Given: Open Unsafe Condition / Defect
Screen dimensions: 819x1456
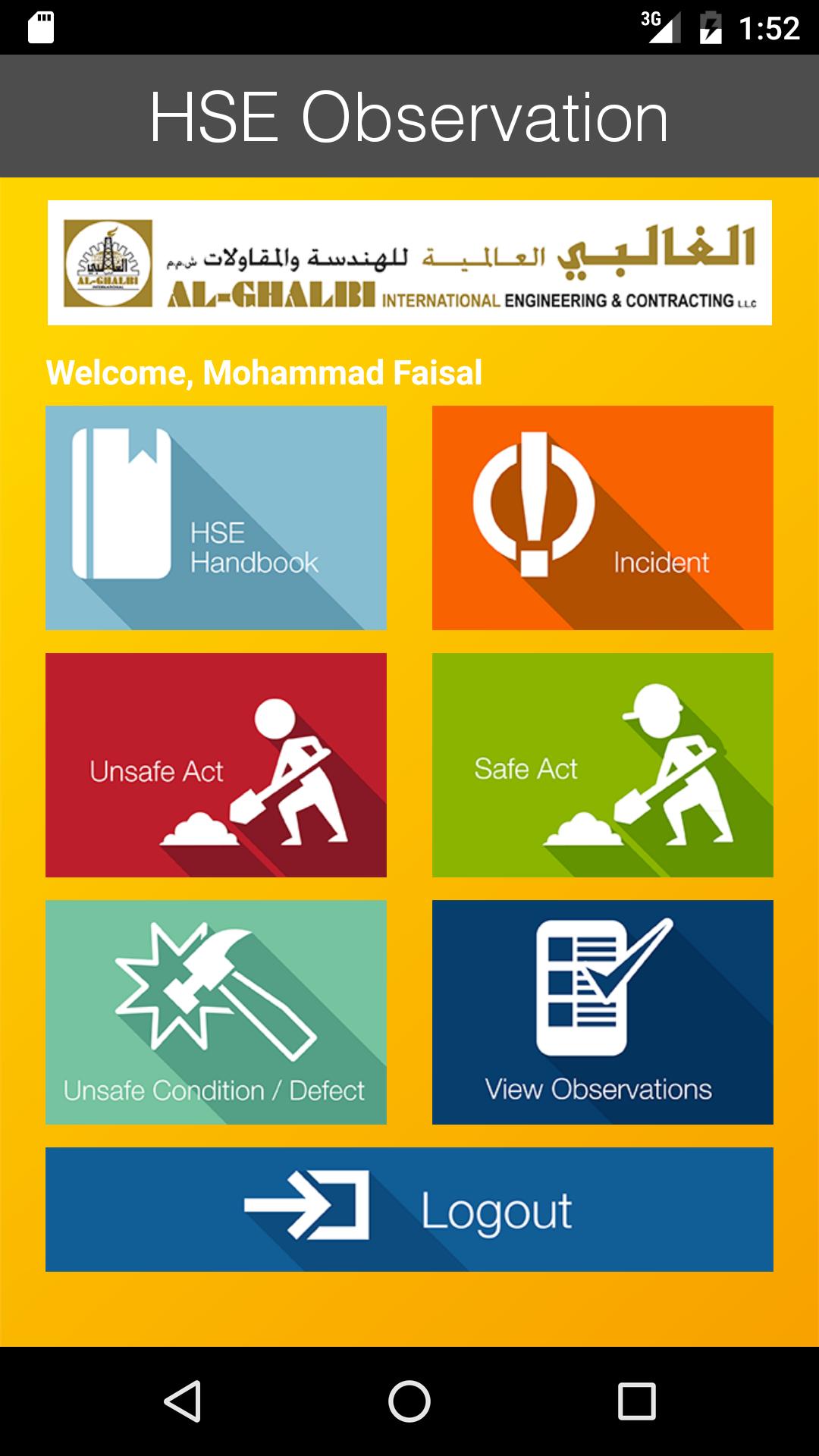Looking at the screenshot, I should click(216, 1012).
